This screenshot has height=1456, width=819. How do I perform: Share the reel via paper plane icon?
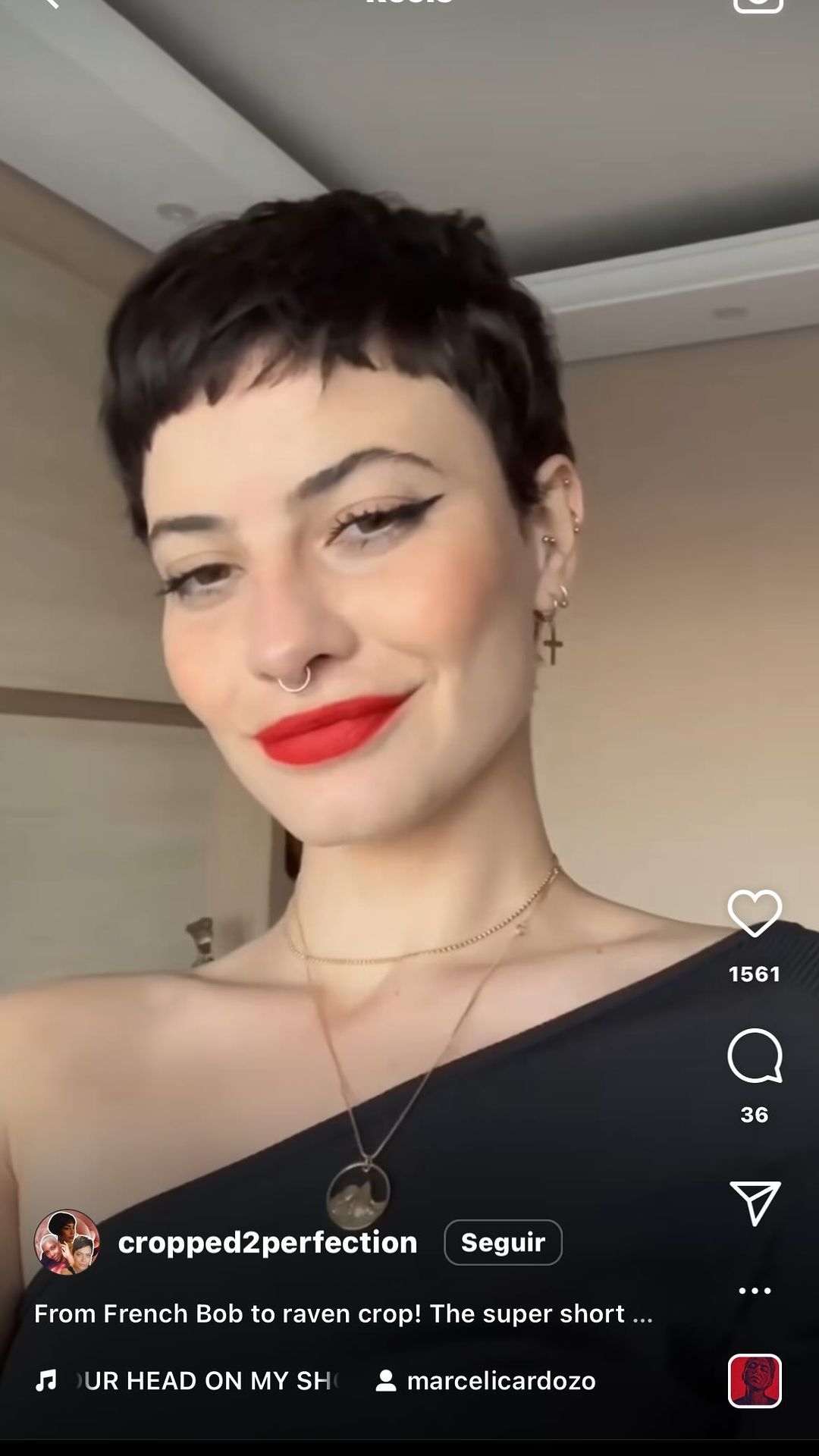pyautogui.click(x=755, y=1203)
